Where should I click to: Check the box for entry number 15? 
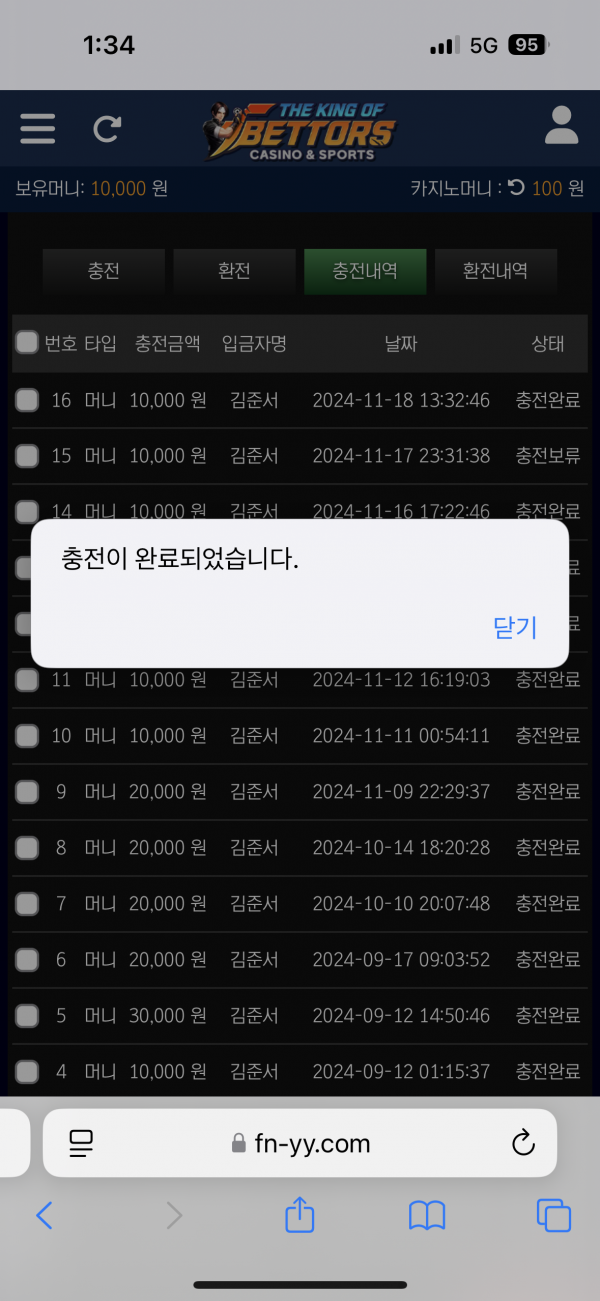[27, 456]
